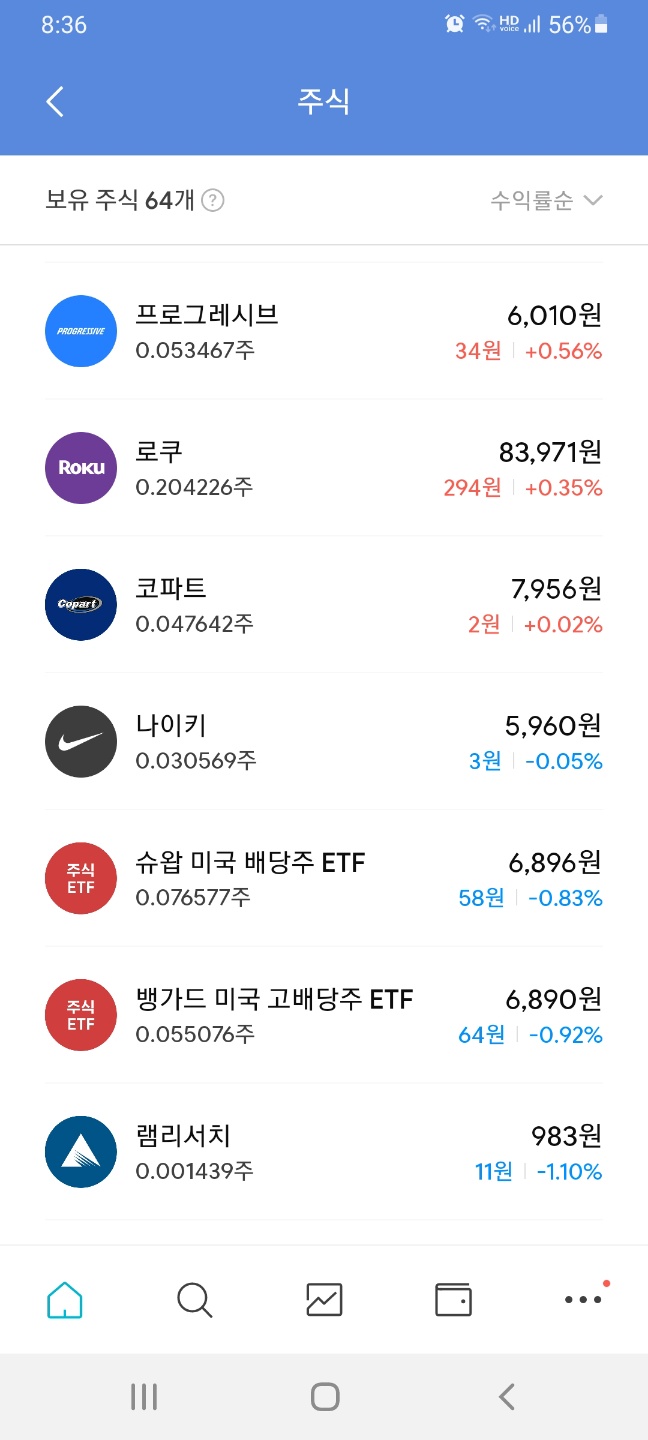Show help for 보유 주식 question mark

212,200
